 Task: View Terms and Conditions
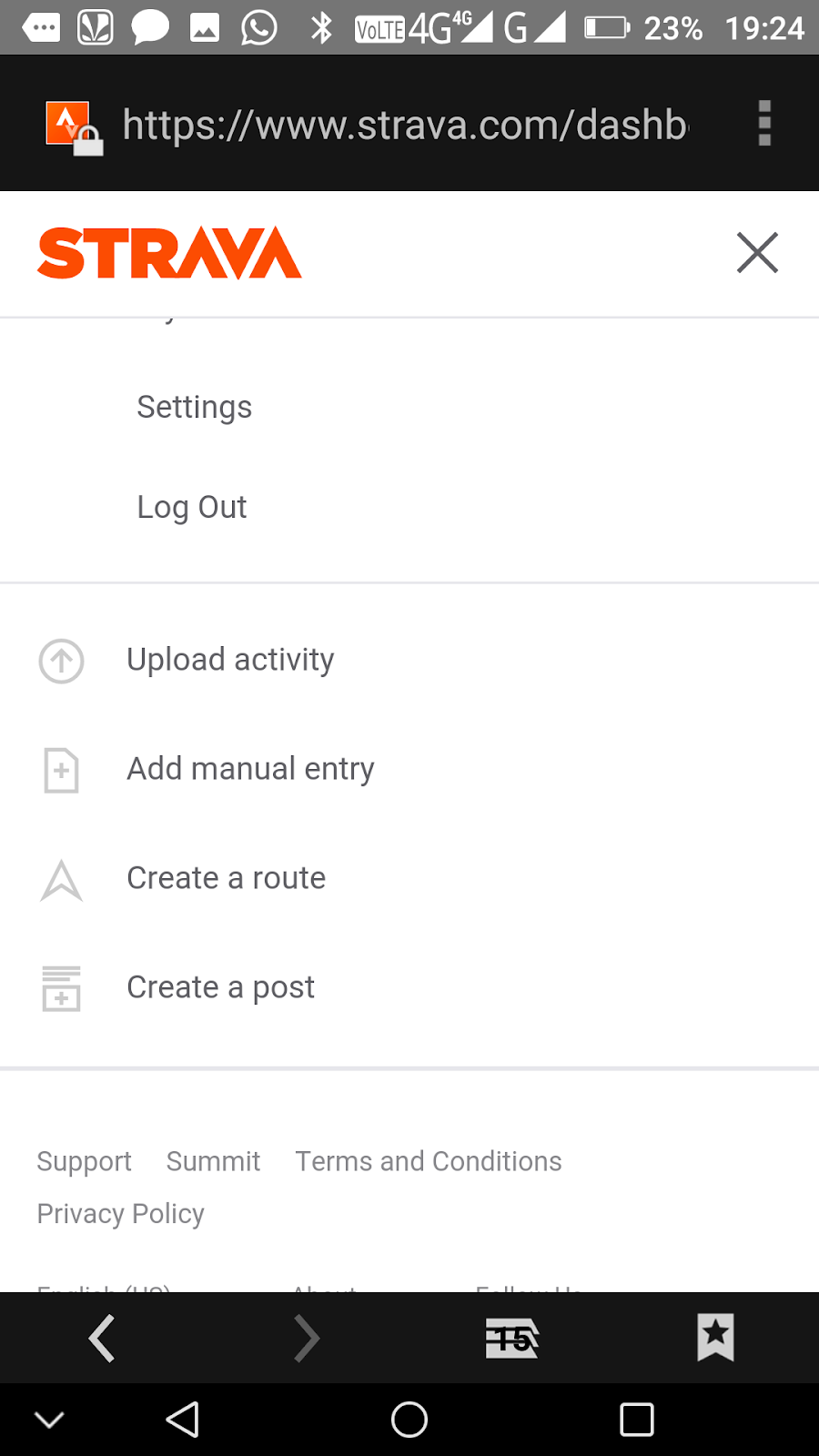[428, 1161]
